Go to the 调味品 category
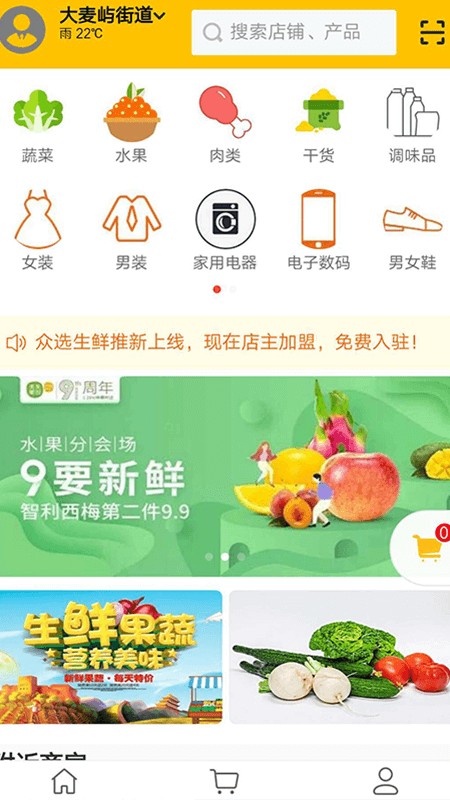Screen dimensions: 450x800 coord(412,122)
